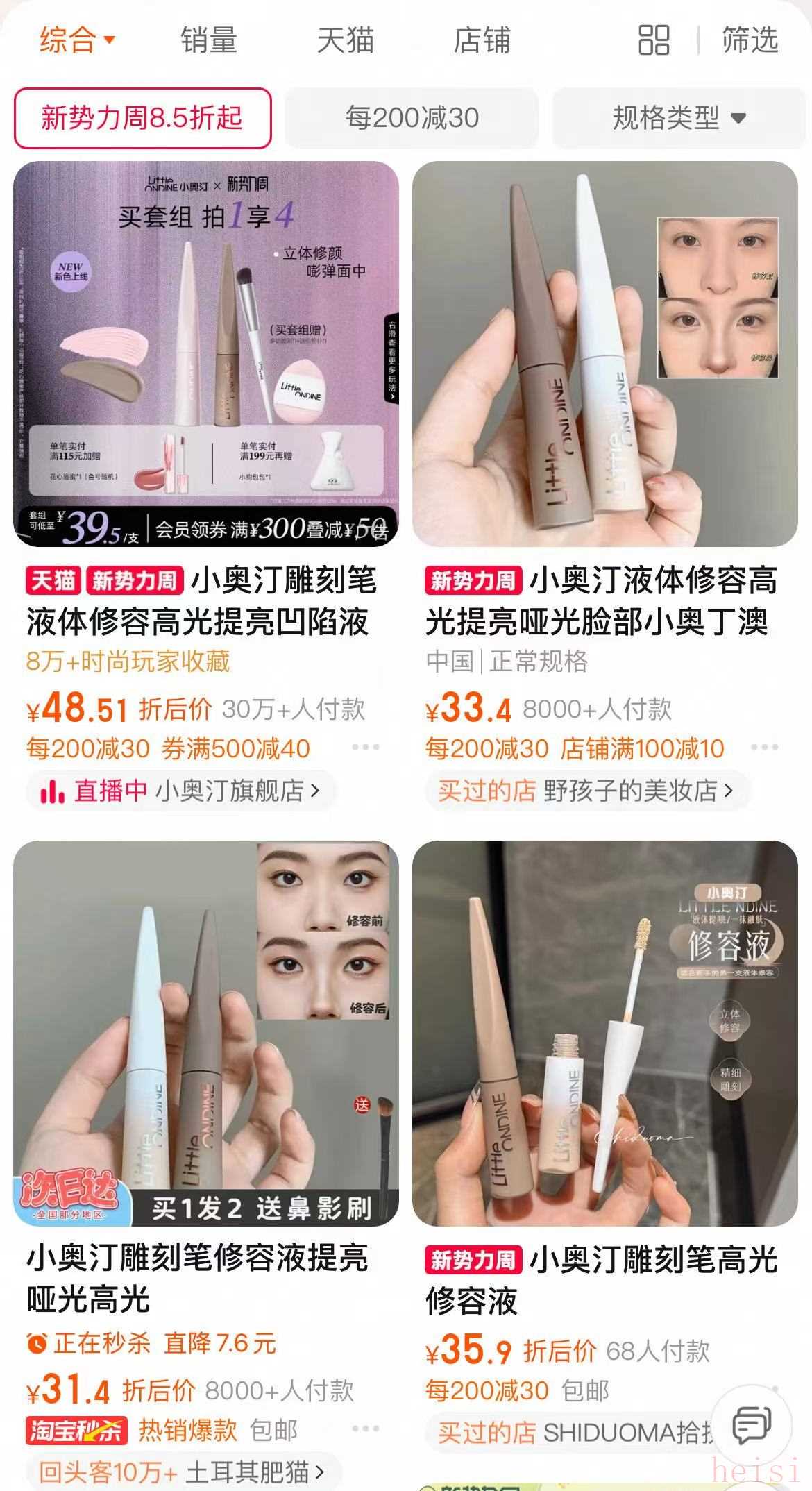The width and height of the screenshot is (812, 1491).
Task: Open the 筛选 filter panel
Action: 750,40
